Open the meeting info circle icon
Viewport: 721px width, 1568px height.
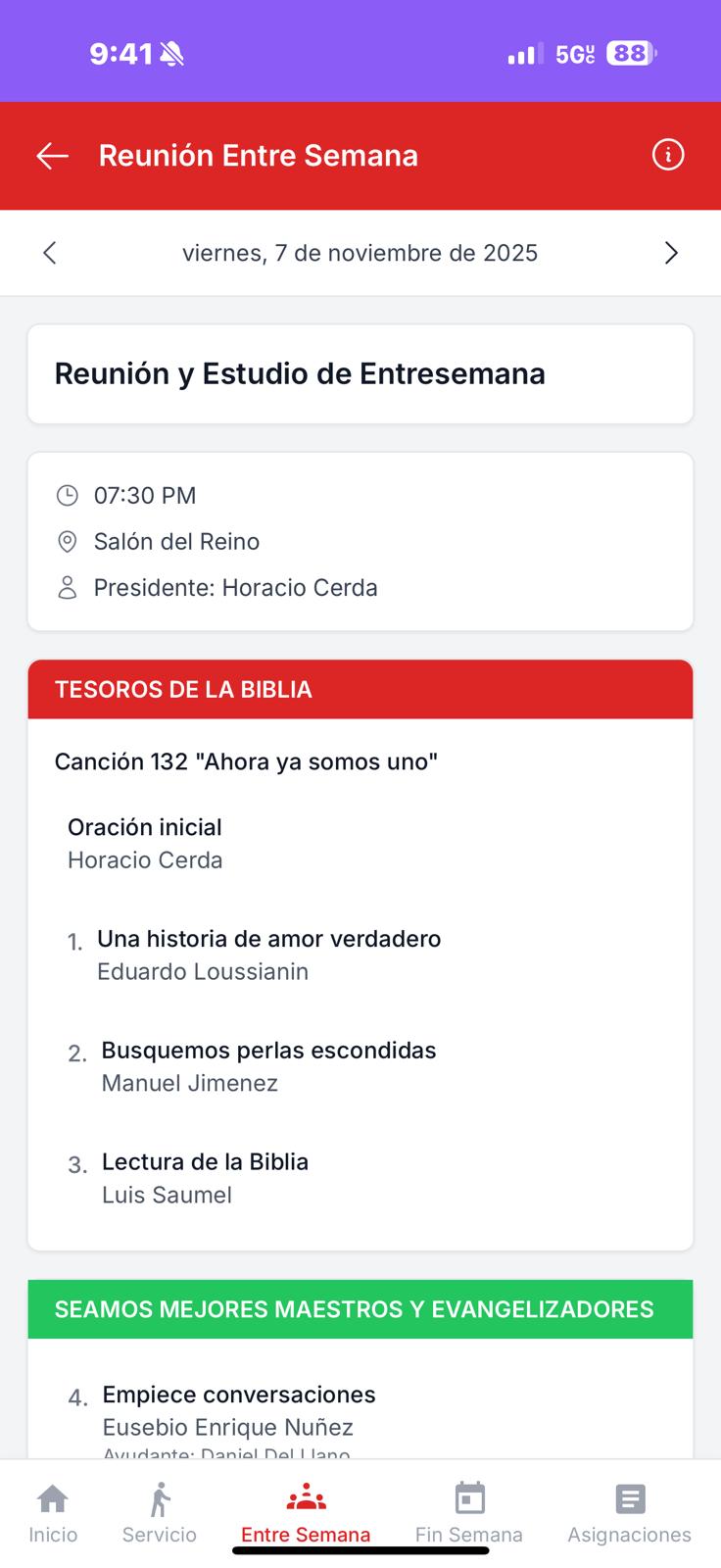pyautogui.click(x=667, y=155)
